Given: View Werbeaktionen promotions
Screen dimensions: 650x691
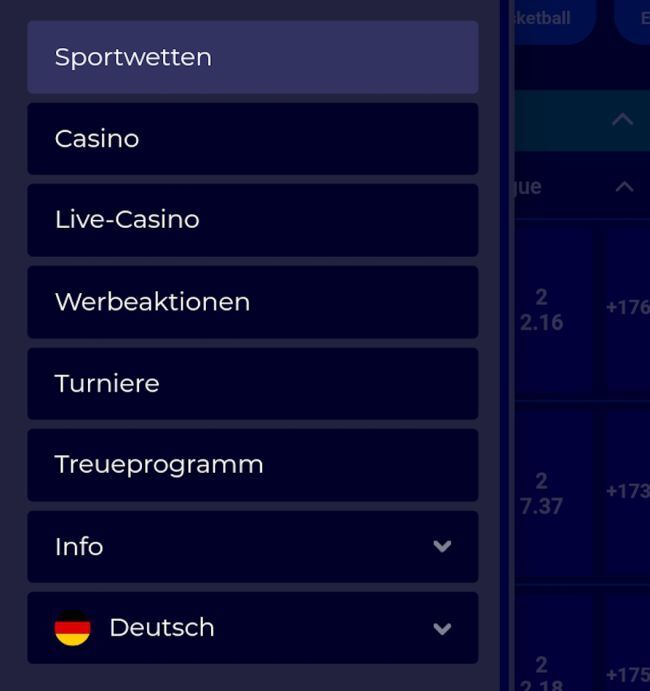Looking at the screenshot, I should pyautogui.click(x=252, y=302).
